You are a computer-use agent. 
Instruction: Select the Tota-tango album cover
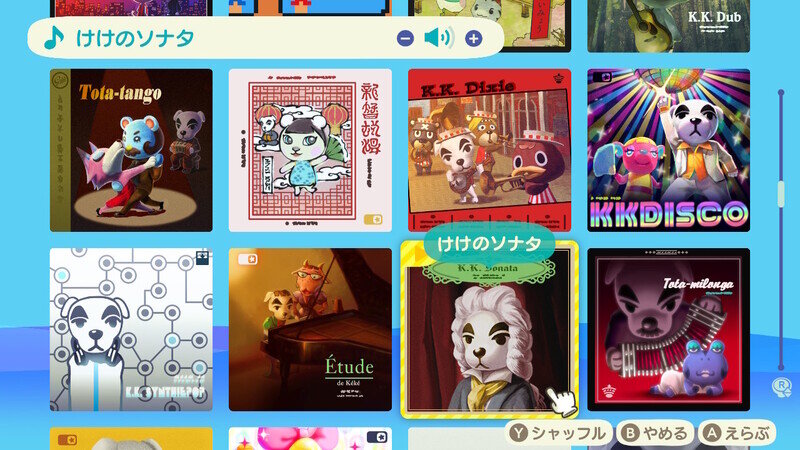click(x=131, y=150)
